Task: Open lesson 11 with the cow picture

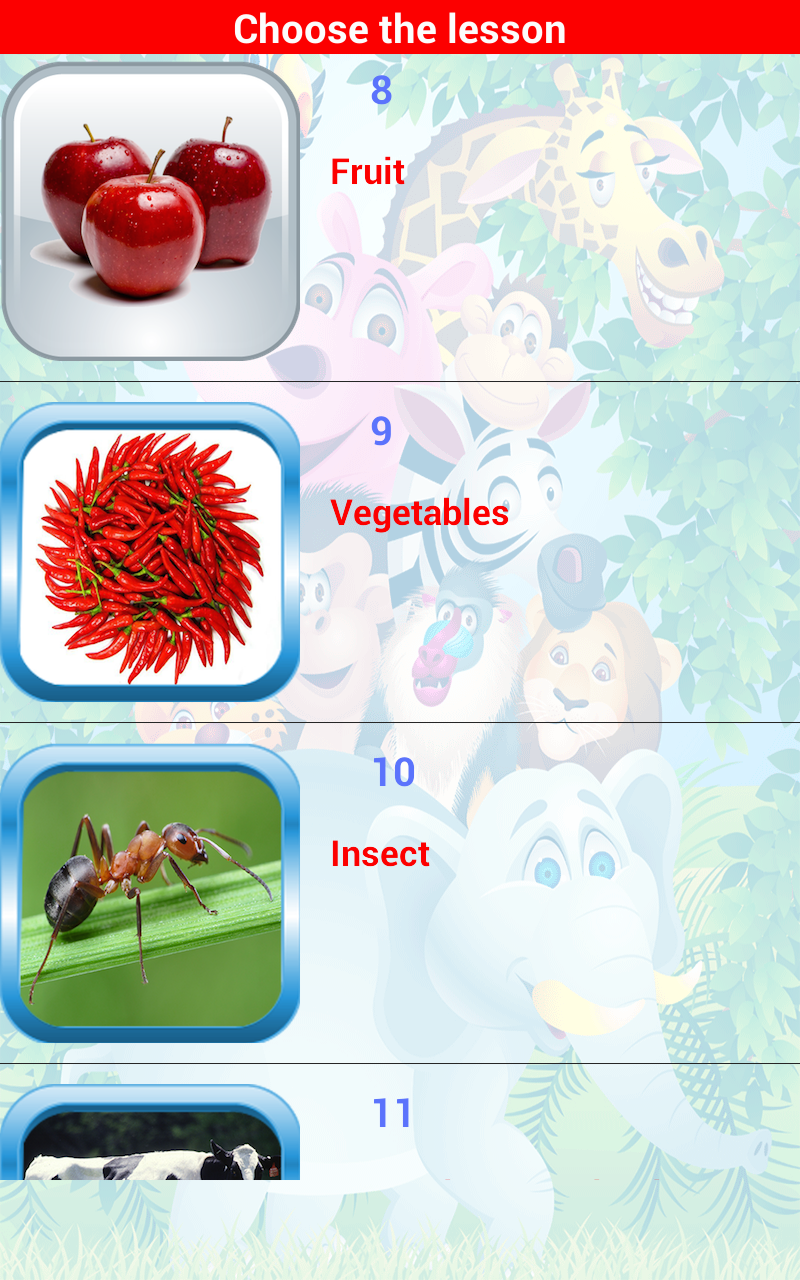Action: coord(400,1122)
